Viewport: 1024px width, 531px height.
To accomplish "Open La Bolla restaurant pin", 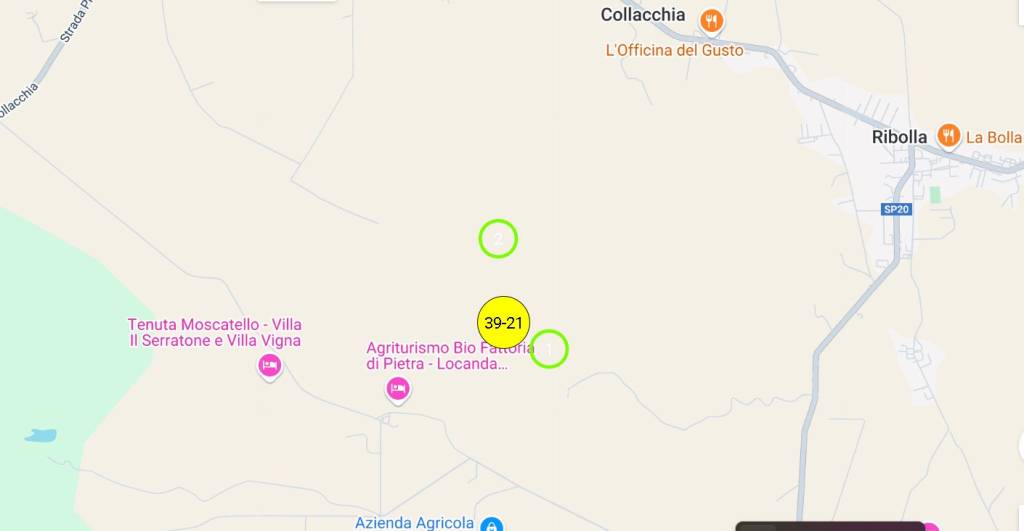I will tap(948, 136).
